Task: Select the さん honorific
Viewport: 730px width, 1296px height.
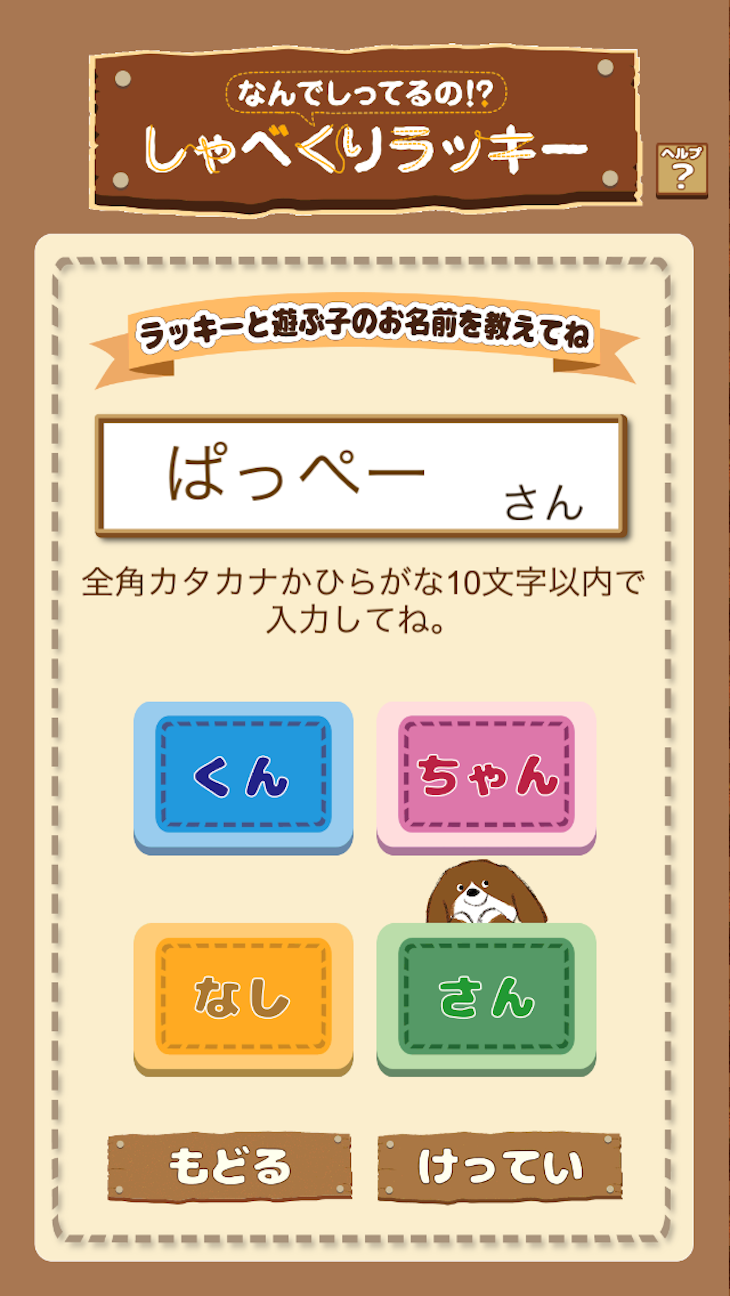Action: [486, 997]
